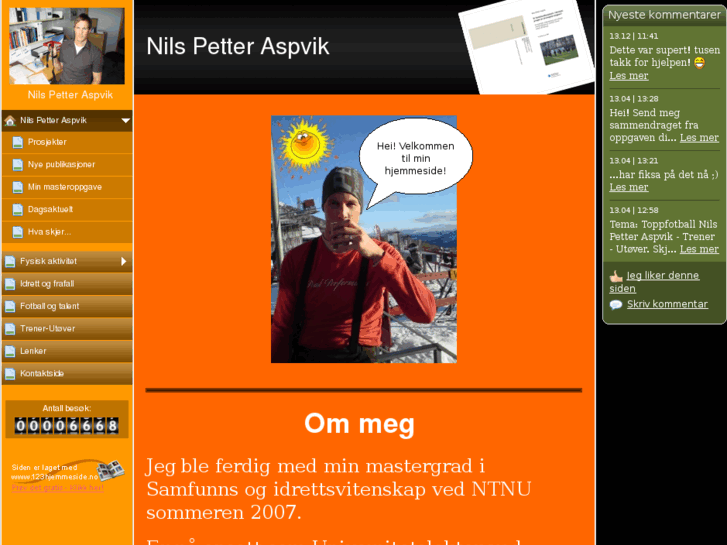The image size is (727, 545).
Task: Open the Prosjekter menu item
Action: coord(47,142)
